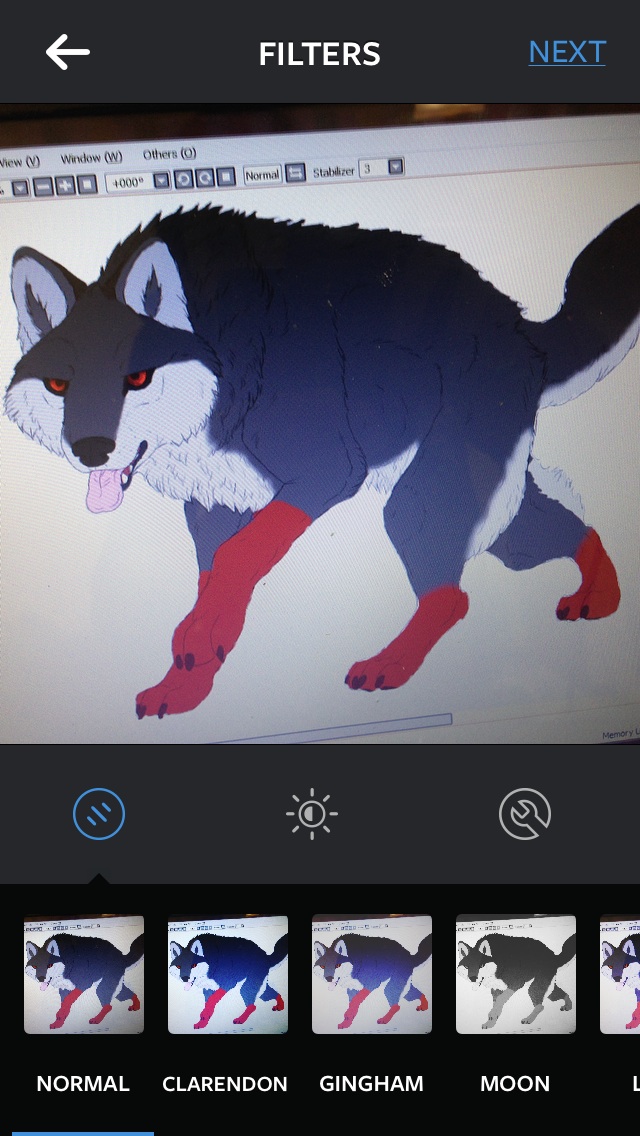Apply the Clarendon filter
This screenshot has height=1136, width=640.
click(228, 975)
